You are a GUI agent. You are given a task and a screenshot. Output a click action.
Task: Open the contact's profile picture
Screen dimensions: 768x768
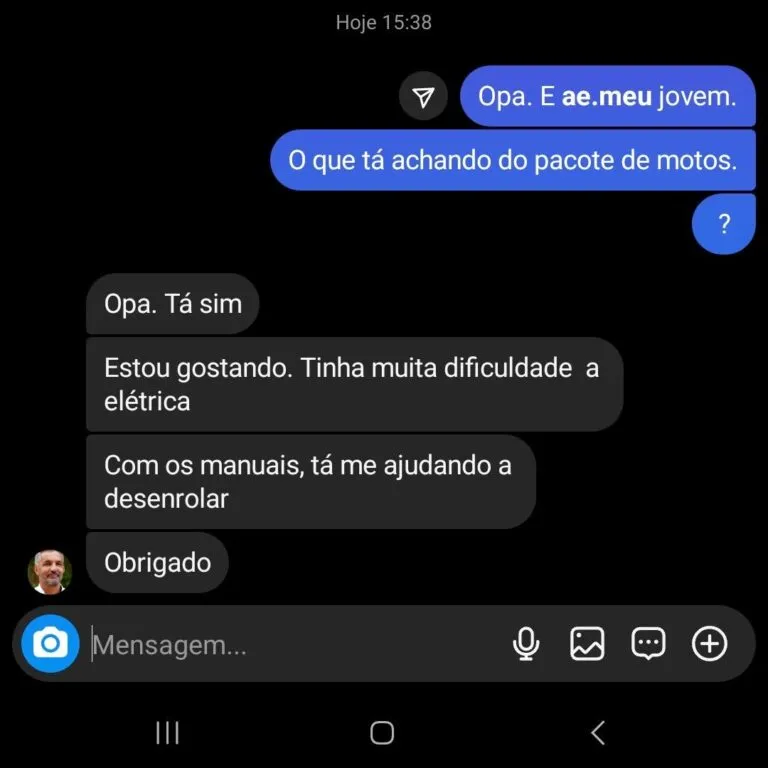click(x=49, y=571)
